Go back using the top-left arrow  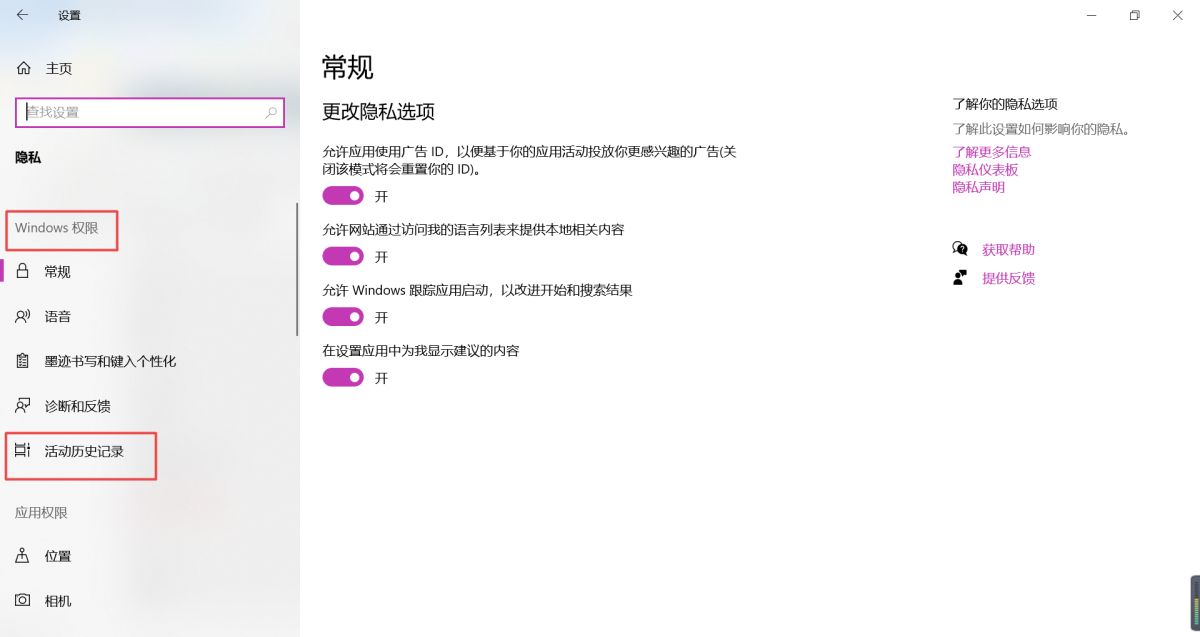pos(22,15)
